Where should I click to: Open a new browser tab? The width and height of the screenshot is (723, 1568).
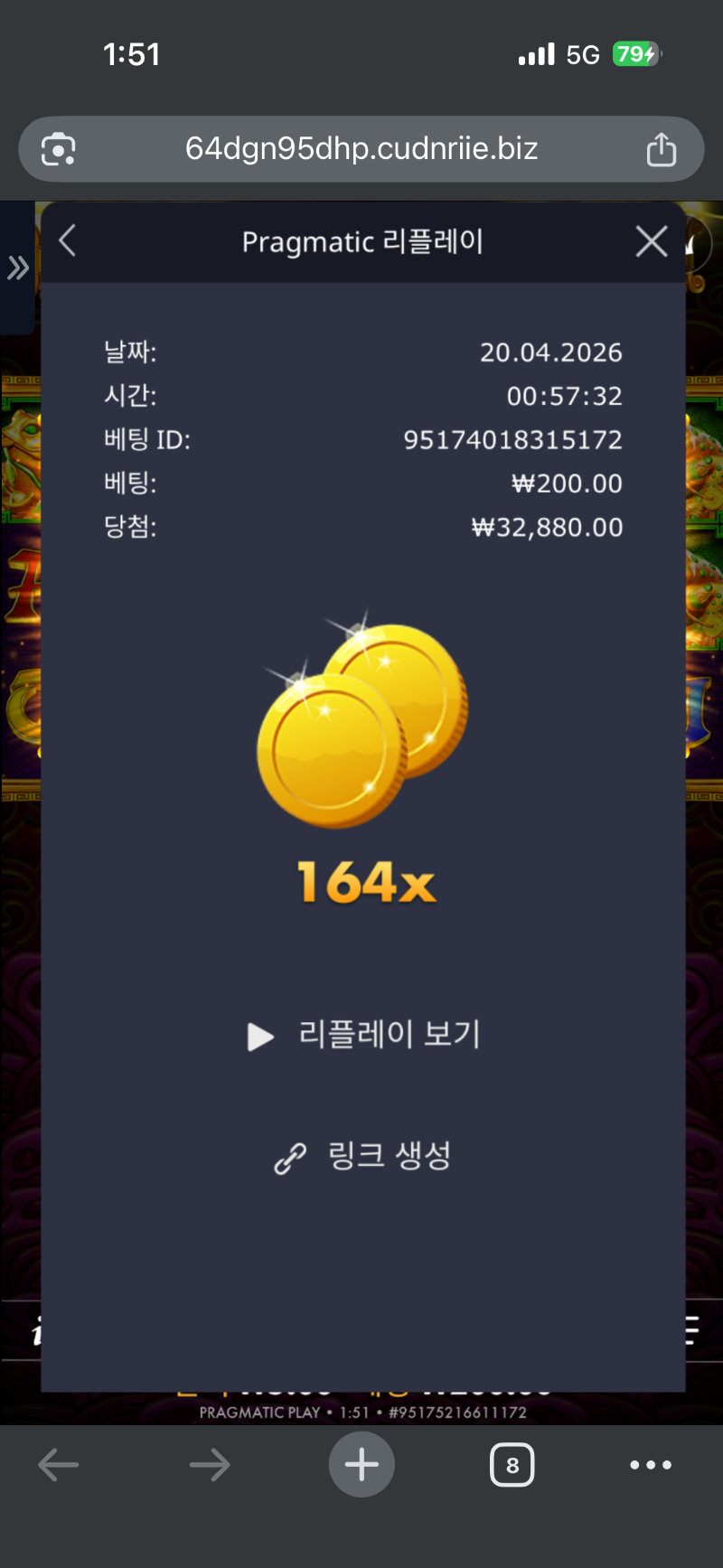(361, 1465)
